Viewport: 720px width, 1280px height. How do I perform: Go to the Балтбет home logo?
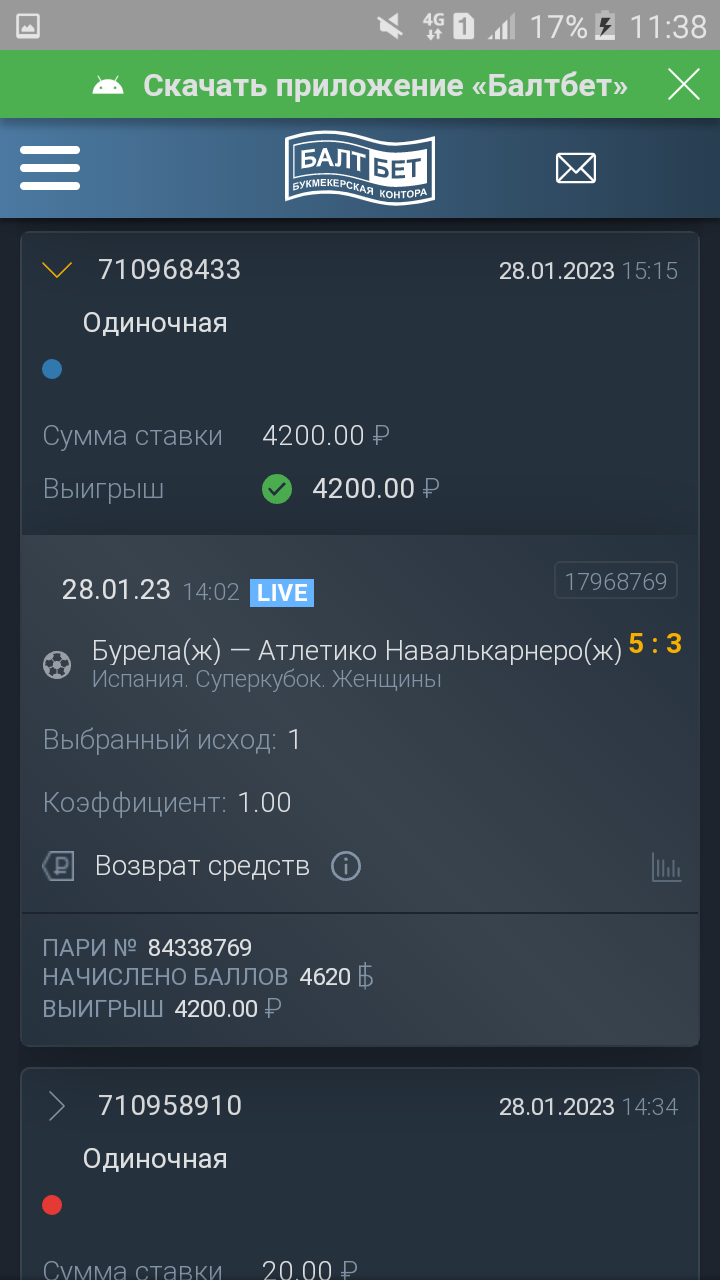[360, 168]
